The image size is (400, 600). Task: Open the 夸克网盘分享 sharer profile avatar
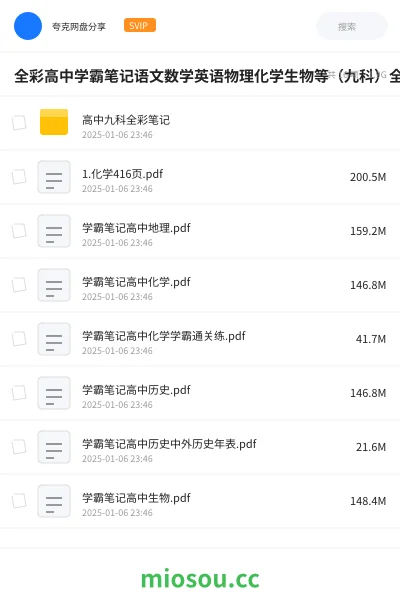[28, 26]
